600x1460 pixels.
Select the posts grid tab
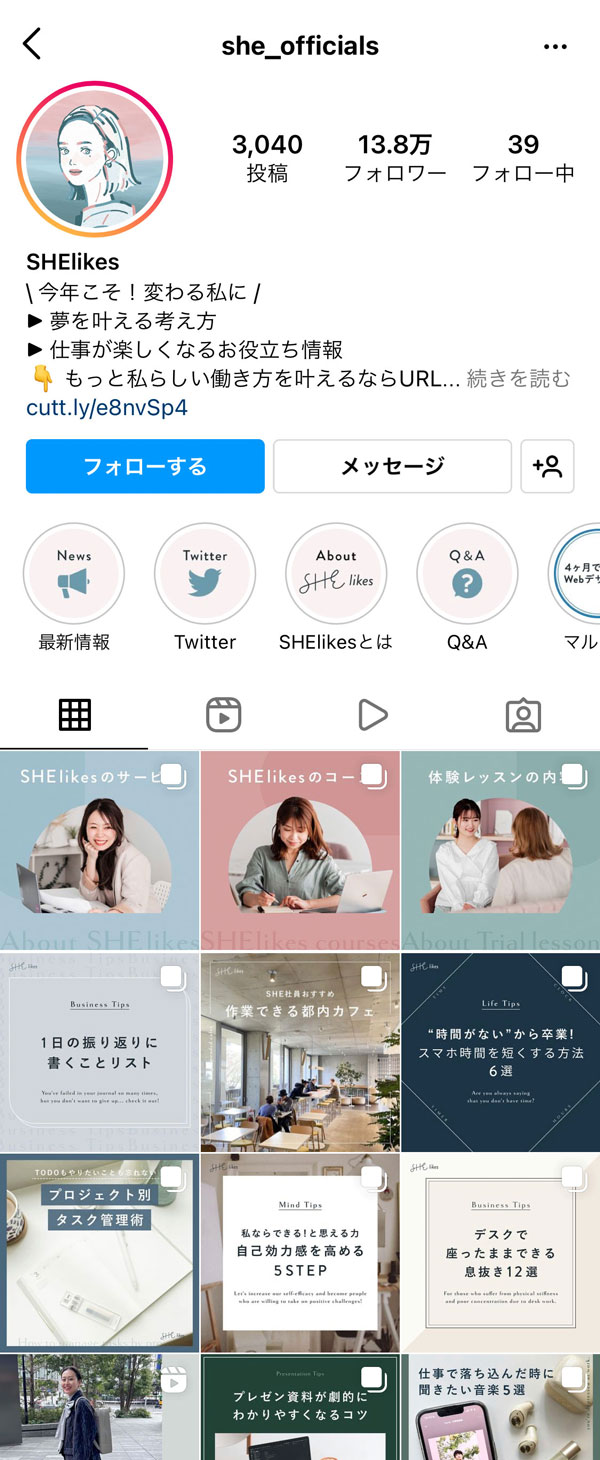click(75, 715)
